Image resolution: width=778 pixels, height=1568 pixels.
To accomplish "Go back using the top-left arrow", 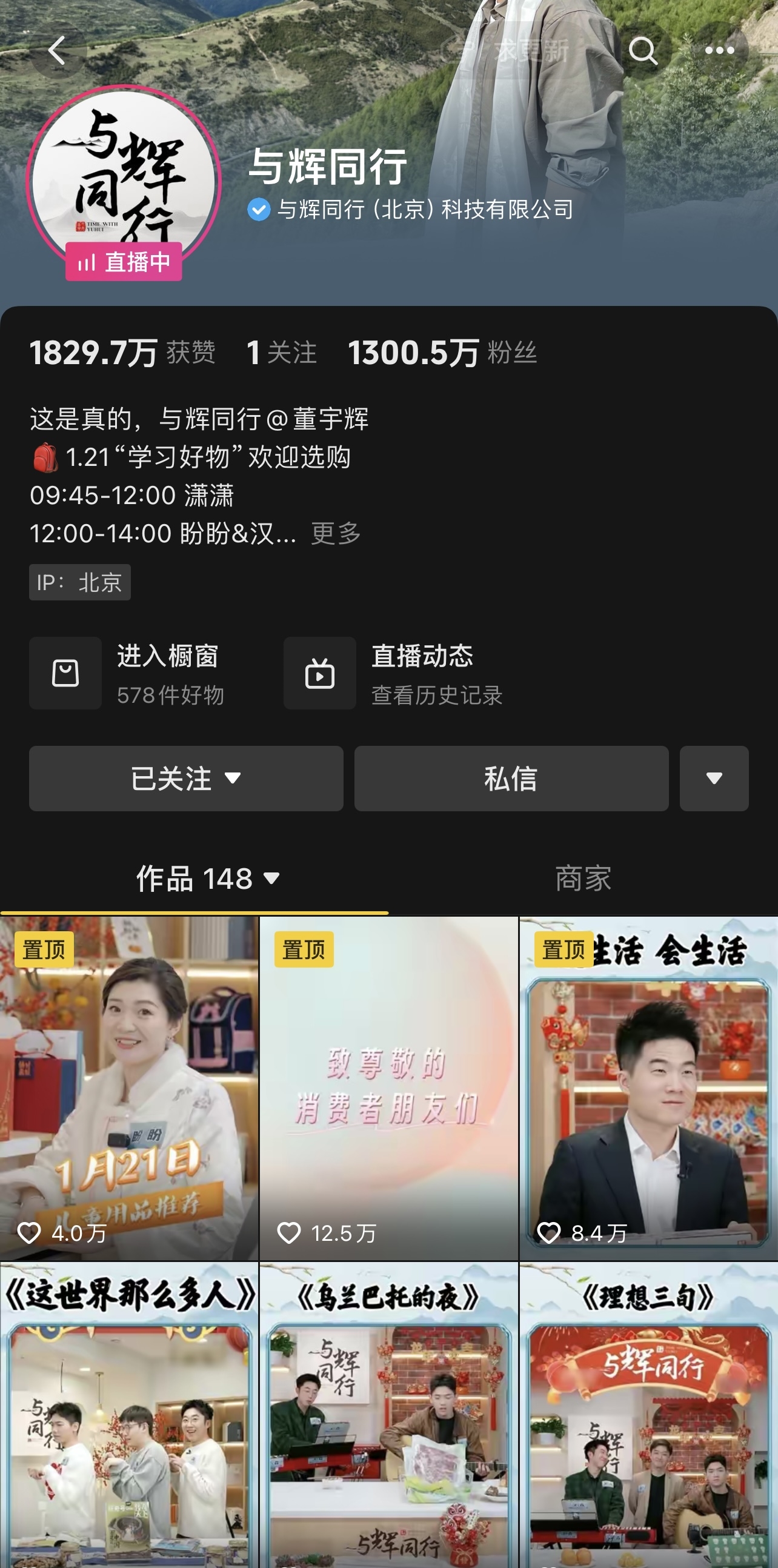I will (57, 50).
